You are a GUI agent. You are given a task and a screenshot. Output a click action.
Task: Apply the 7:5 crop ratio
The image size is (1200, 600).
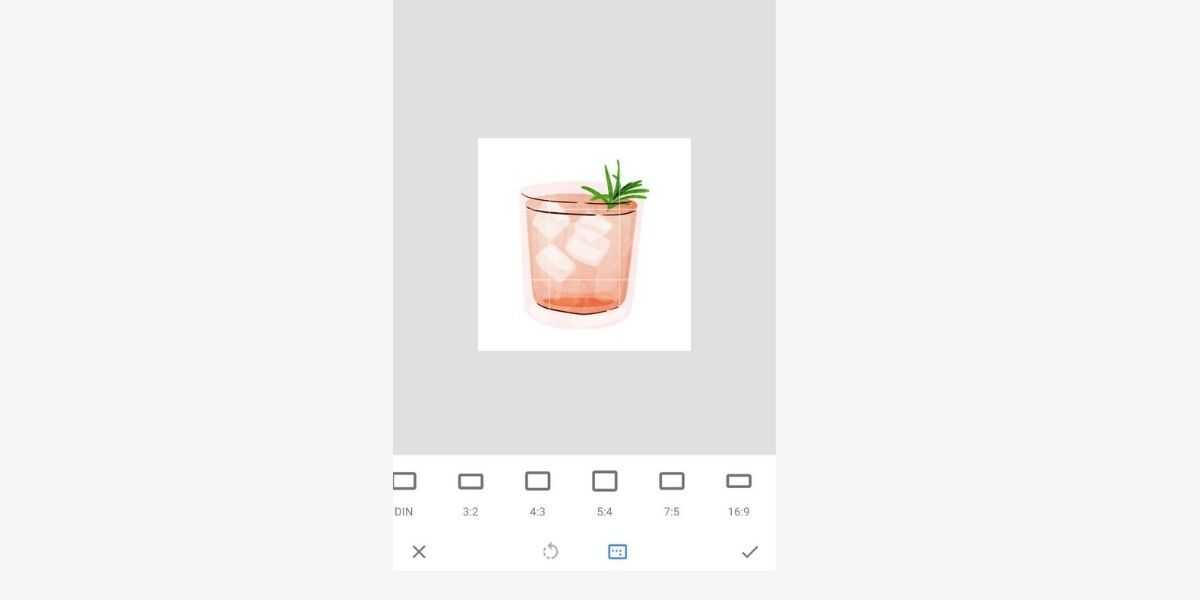672,492
